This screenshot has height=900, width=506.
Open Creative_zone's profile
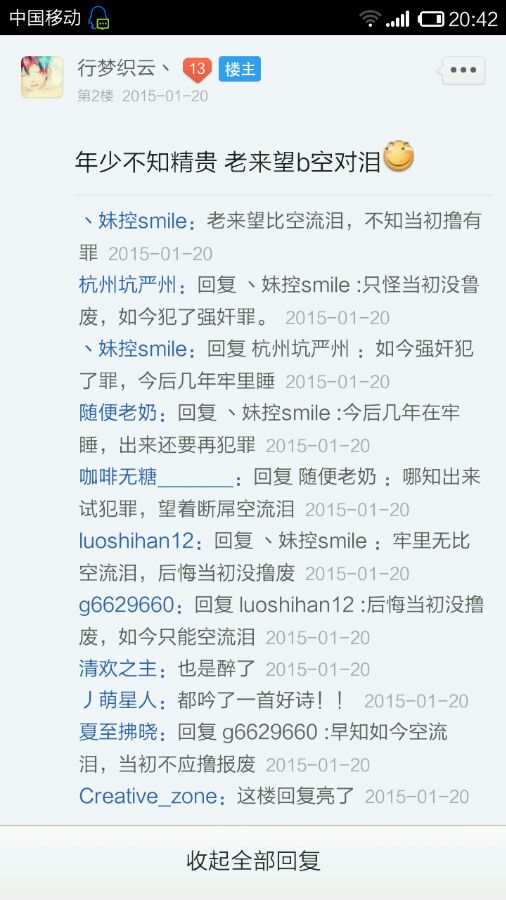[x=148, y=796]
